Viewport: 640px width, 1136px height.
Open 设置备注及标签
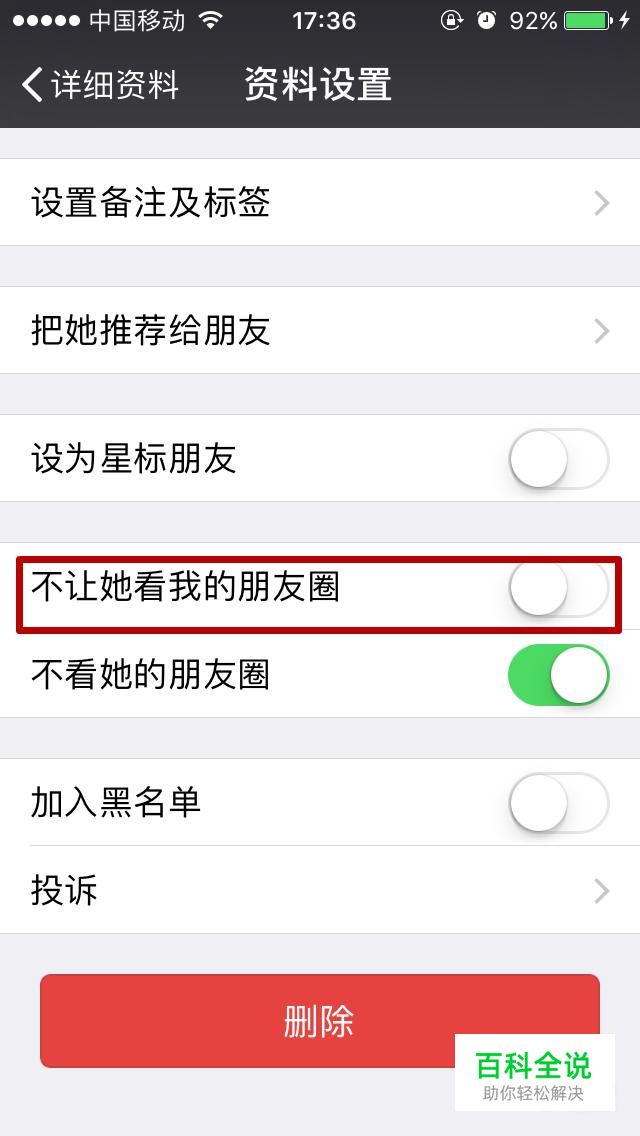coord(320,202)
